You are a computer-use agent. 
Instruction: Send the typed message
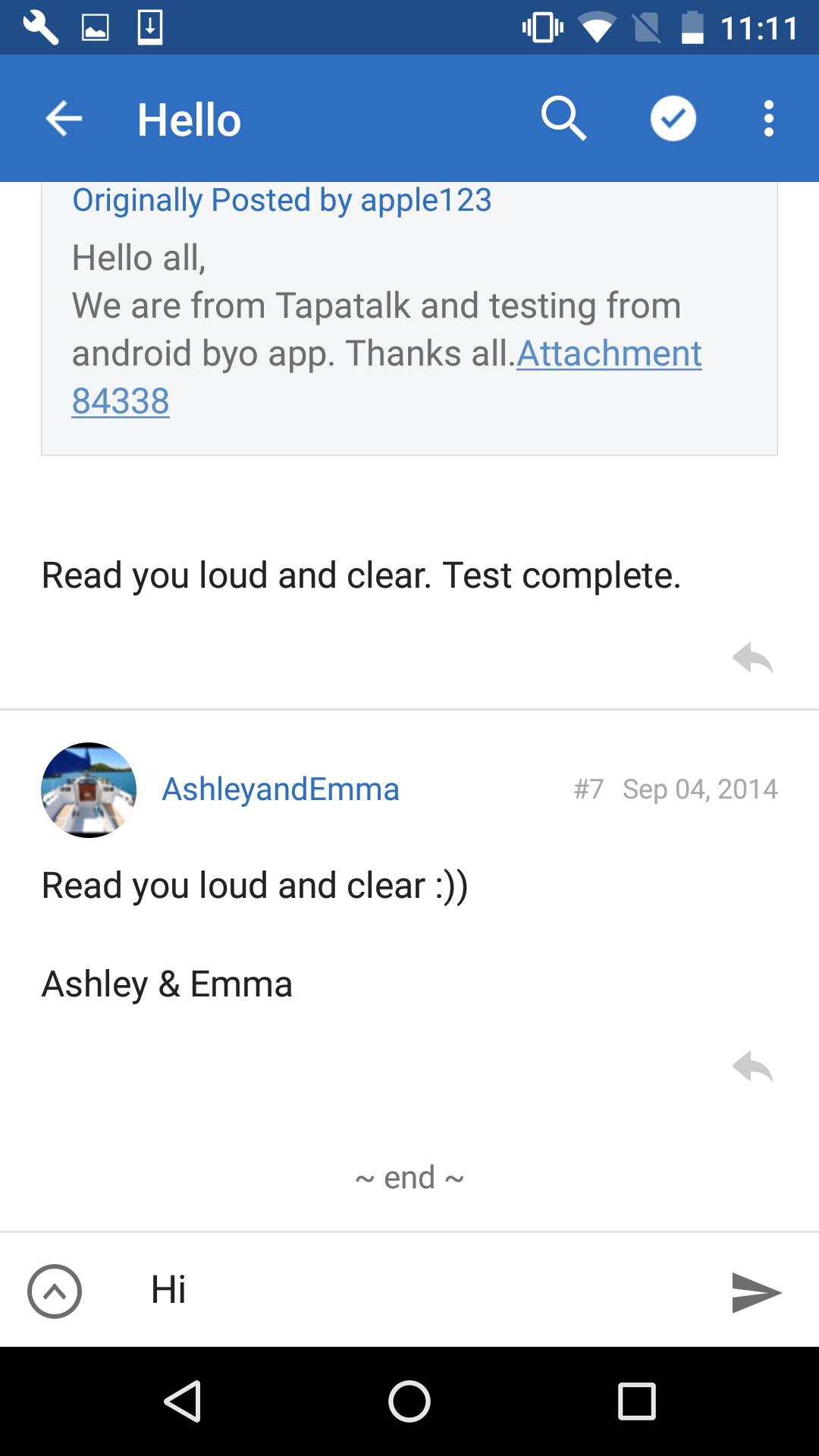click(756, 1292)
